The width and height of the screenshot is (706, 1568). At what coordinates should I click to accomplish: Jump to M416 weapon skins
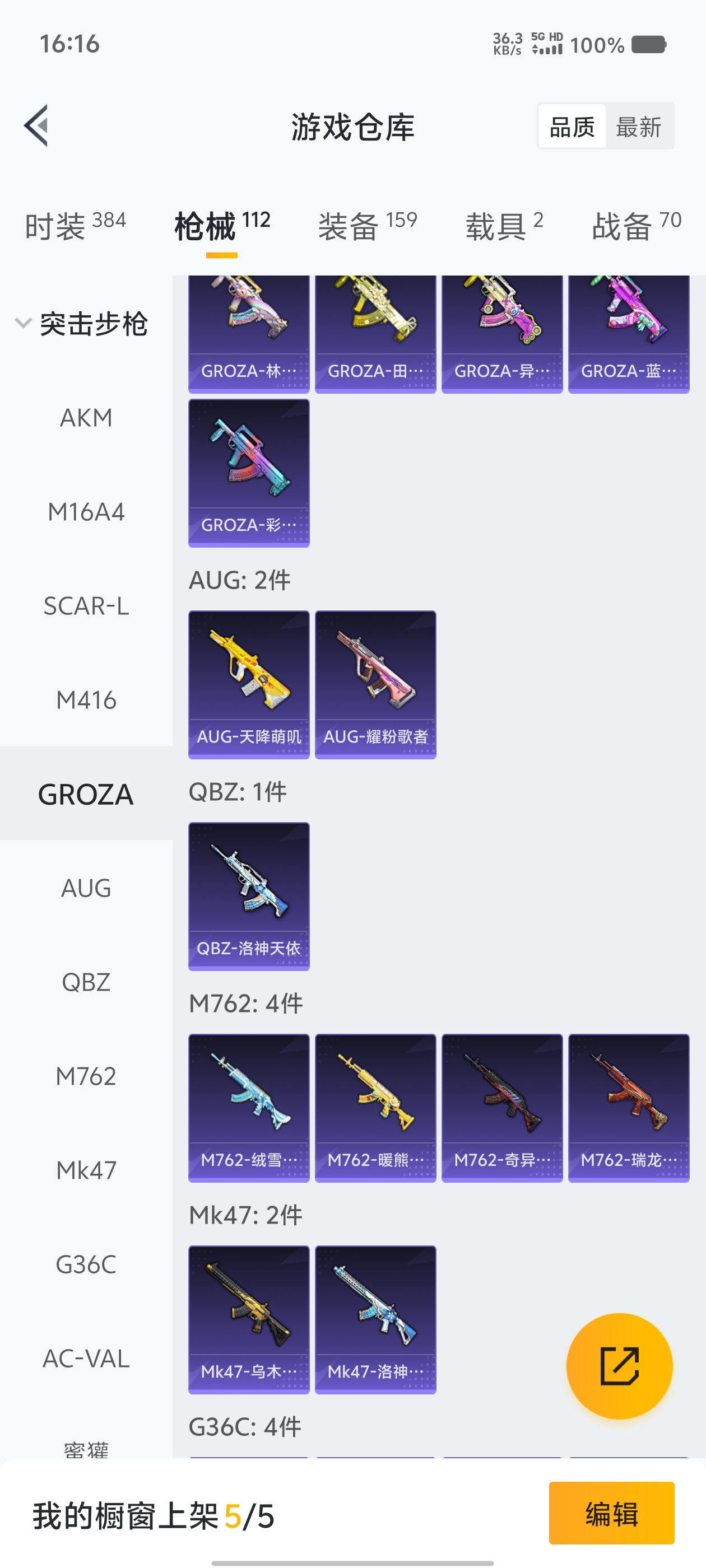pos(86,700)
